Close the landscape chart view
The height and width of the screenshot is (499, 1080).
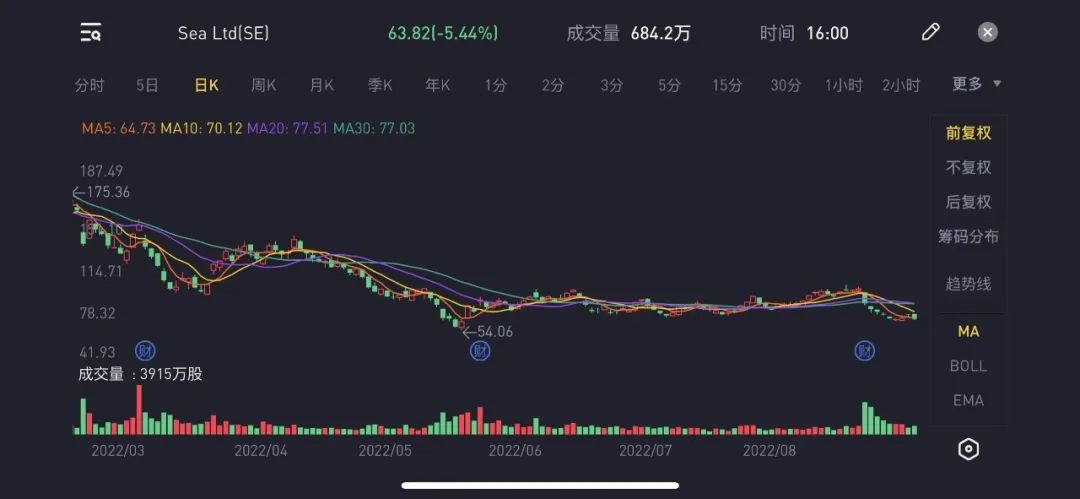988,33
